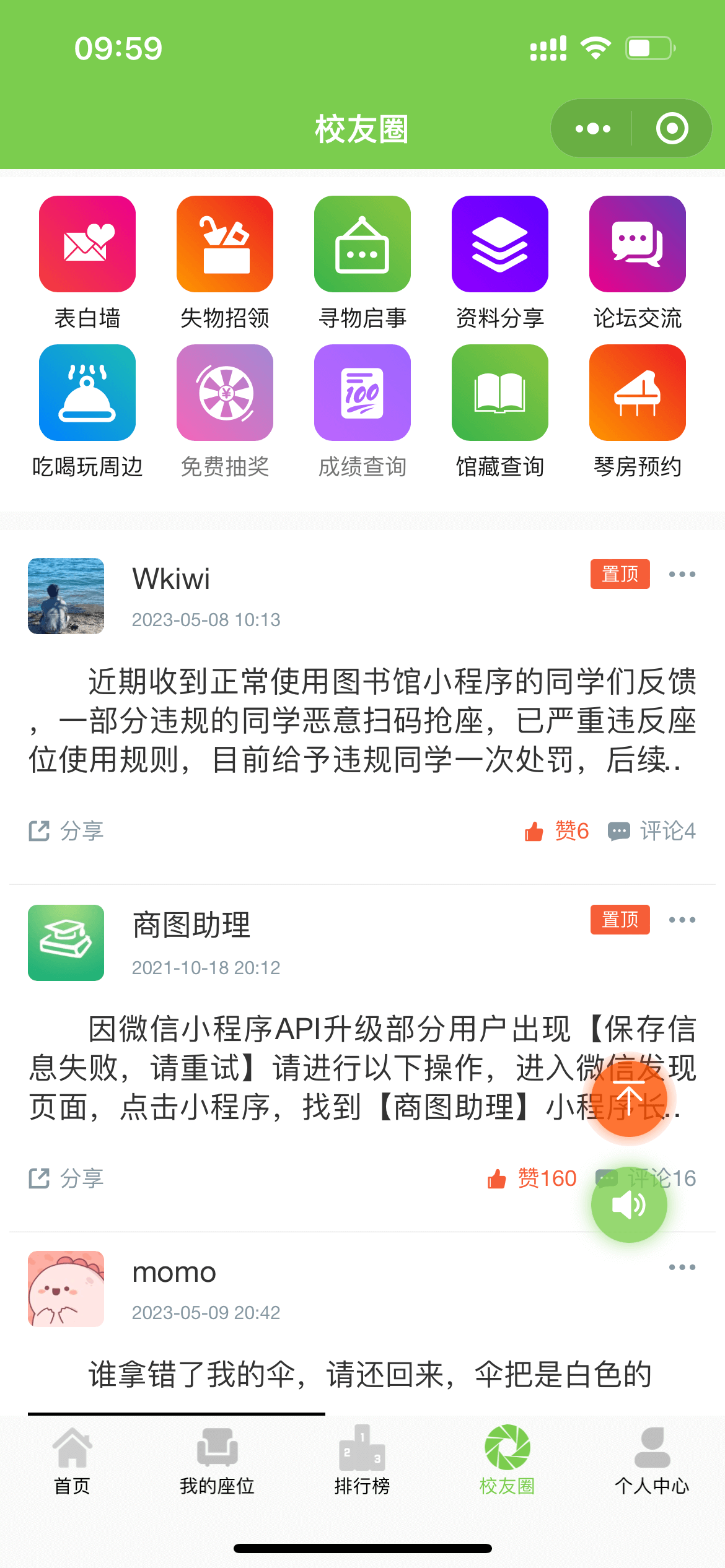
Task: Open the 表白墙 section
Action: [x=87, y=244]
